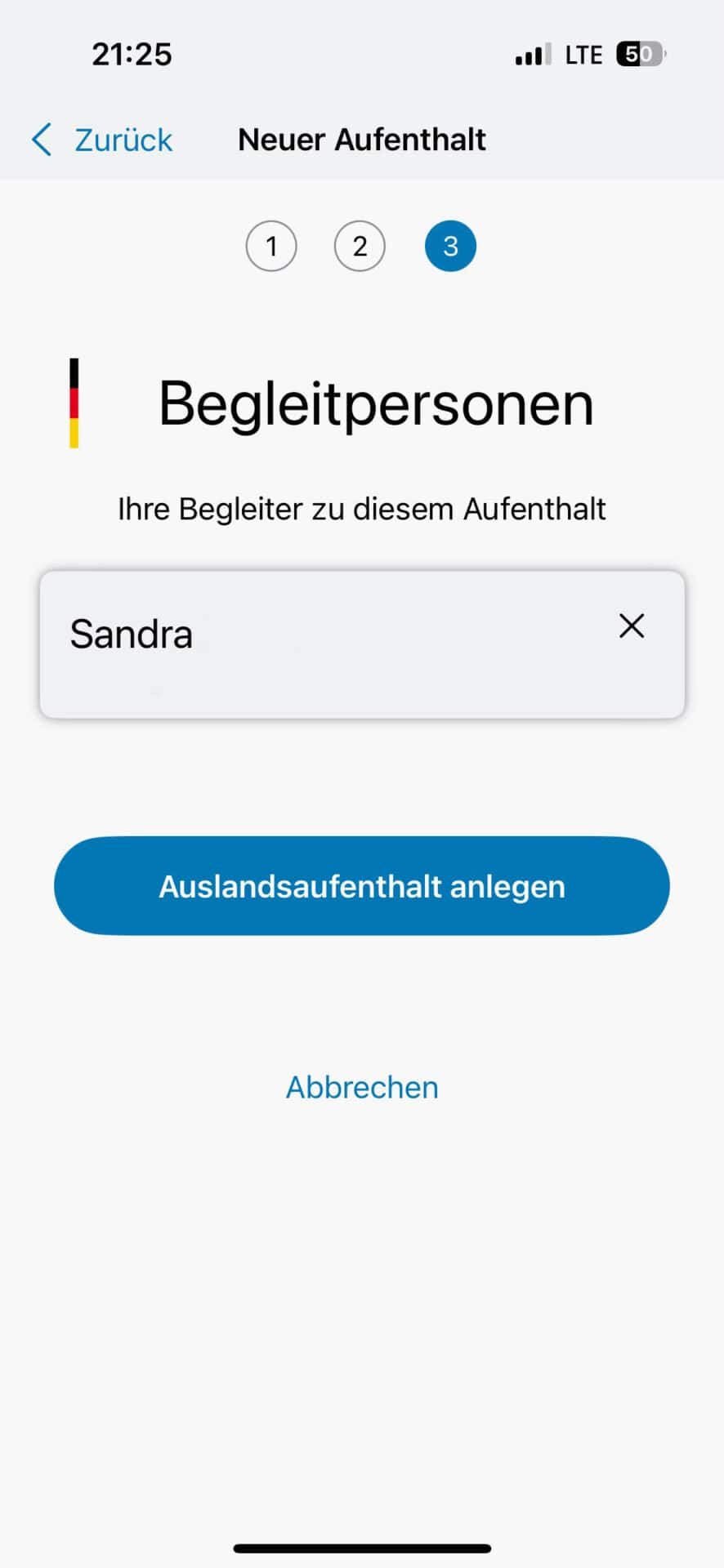Open the Sandra companion card

coord(327,645)
